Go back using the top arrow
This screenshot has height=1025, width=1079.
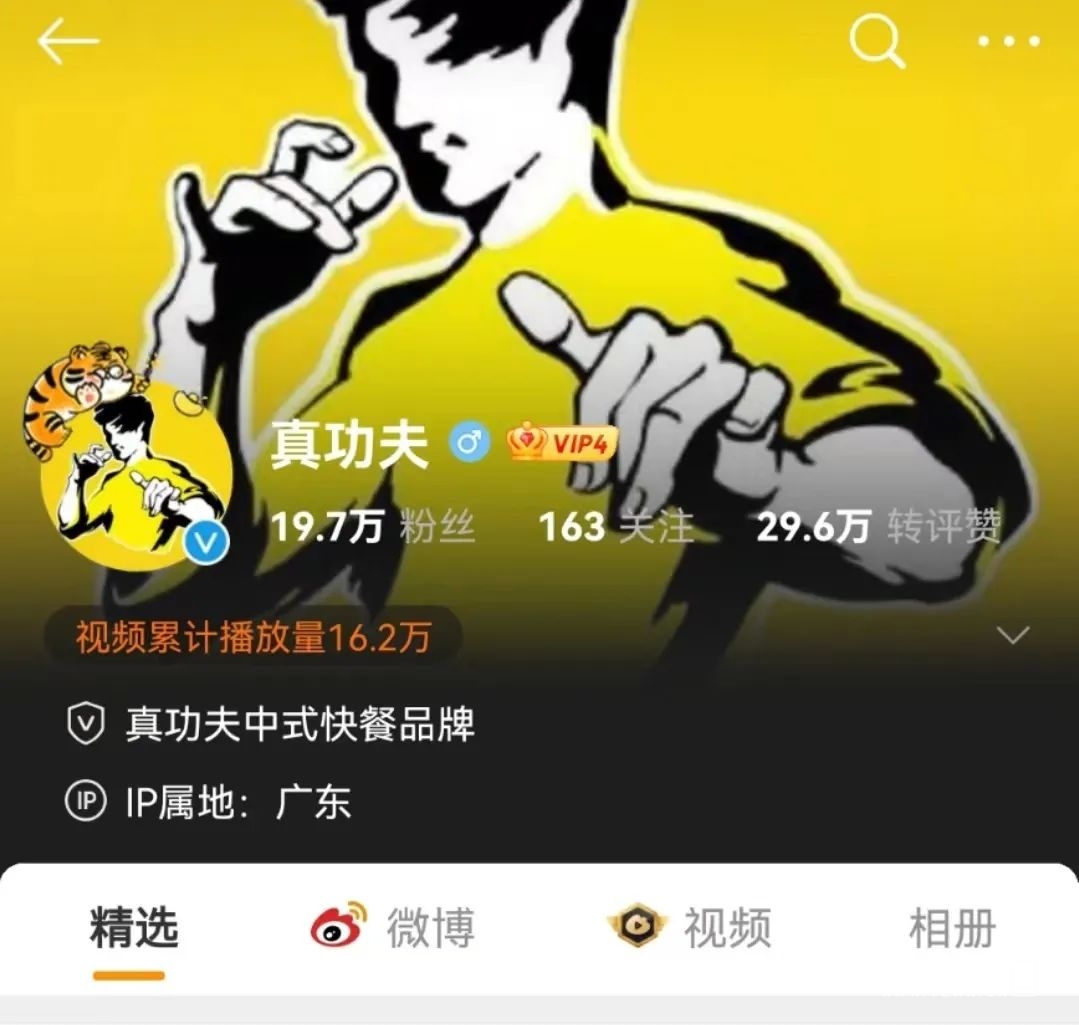click(x=68, y=42)
